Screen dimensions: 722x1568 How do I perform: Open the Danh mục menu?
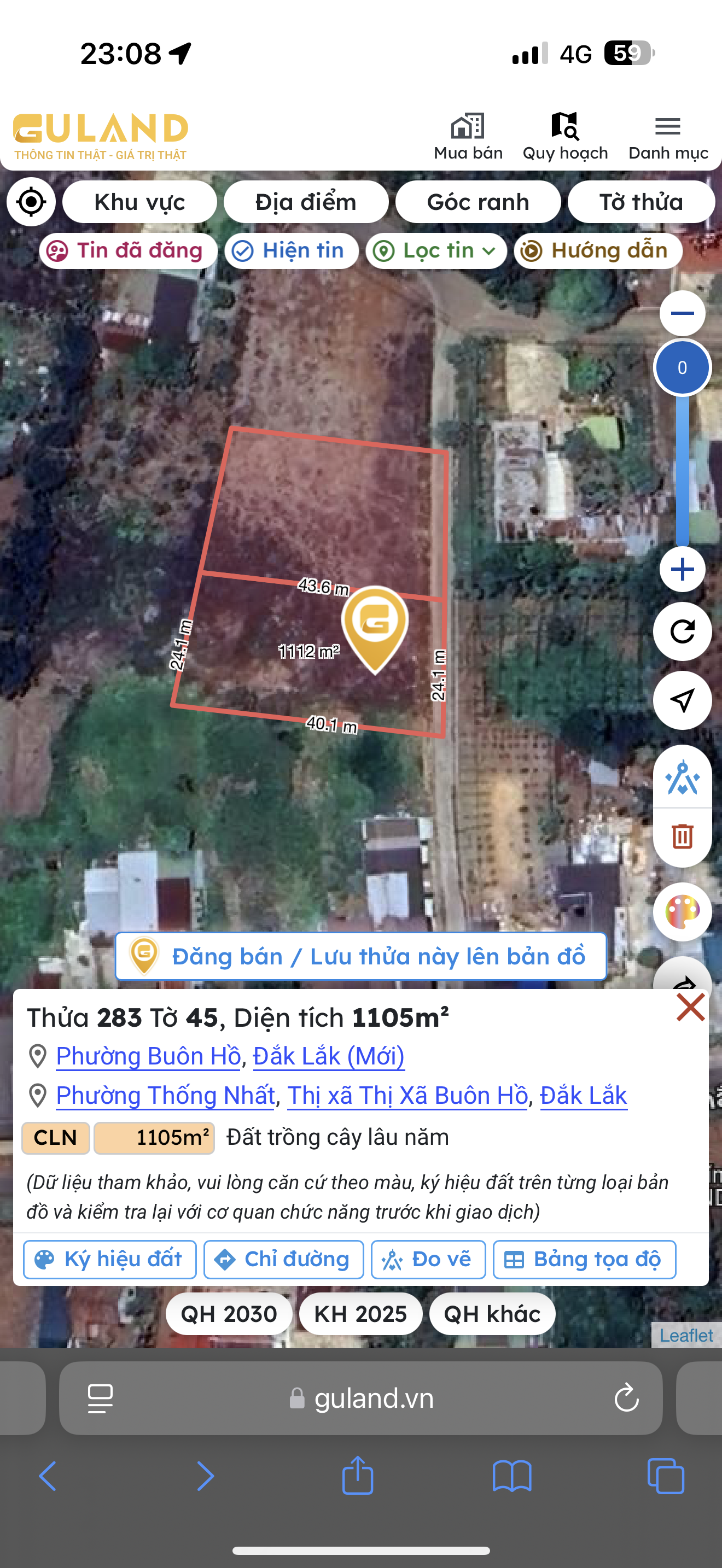(668, 136)
